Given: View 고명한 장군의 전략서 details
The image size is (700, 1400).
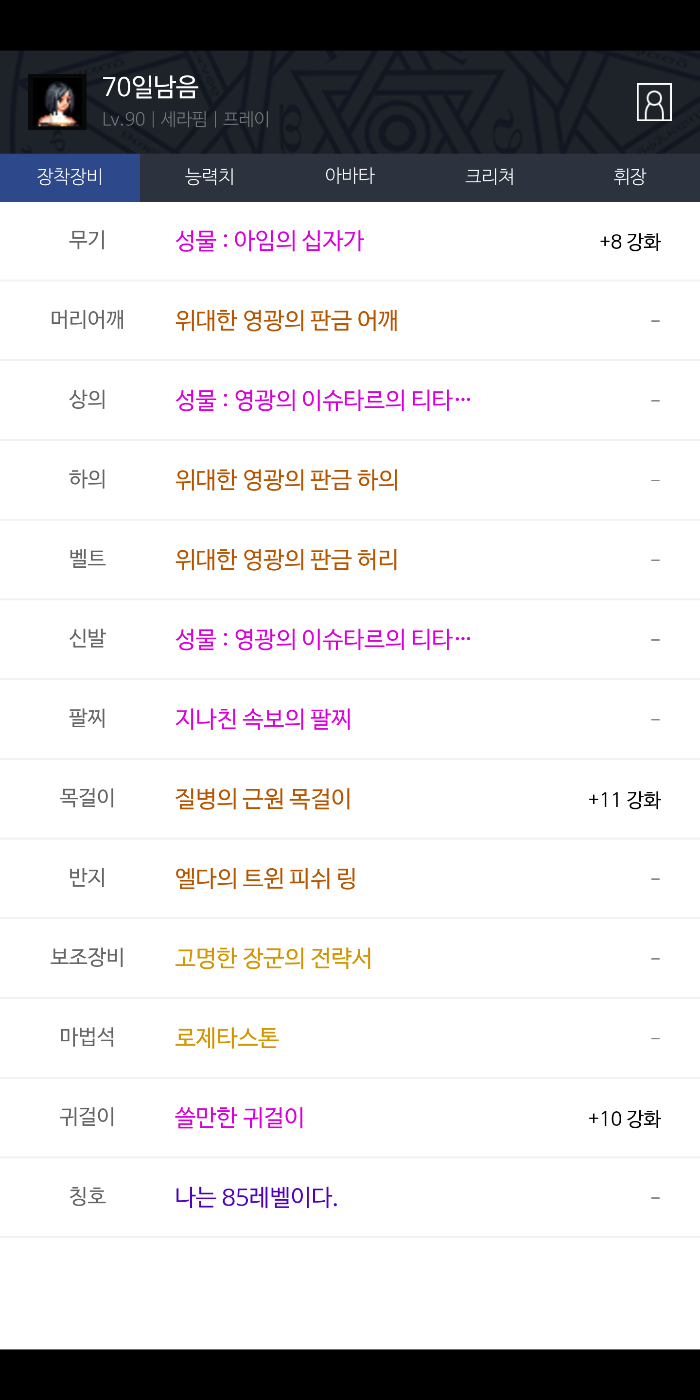Looking at the screenshot, I should (273, 958).
